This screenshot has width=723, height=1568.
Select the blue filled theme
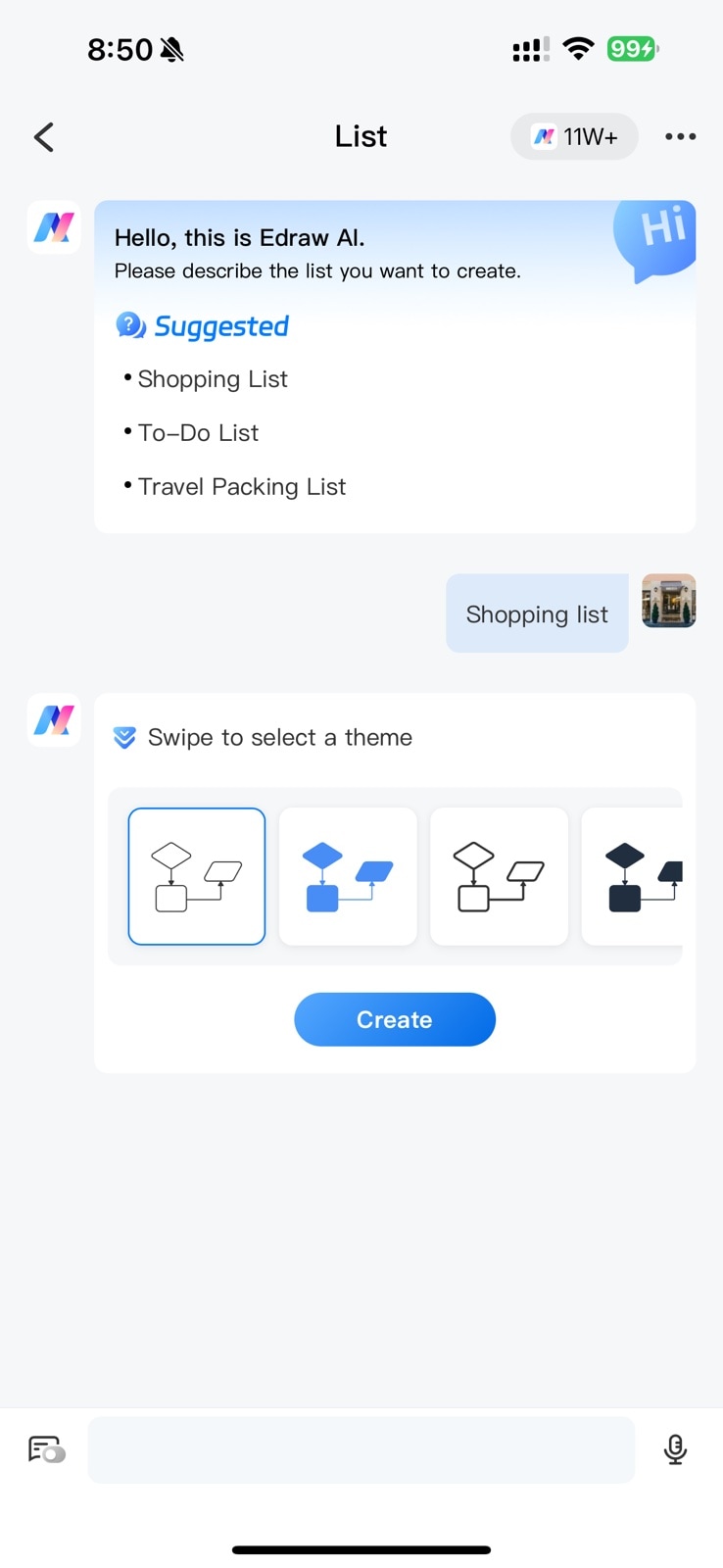pos(348,876)
